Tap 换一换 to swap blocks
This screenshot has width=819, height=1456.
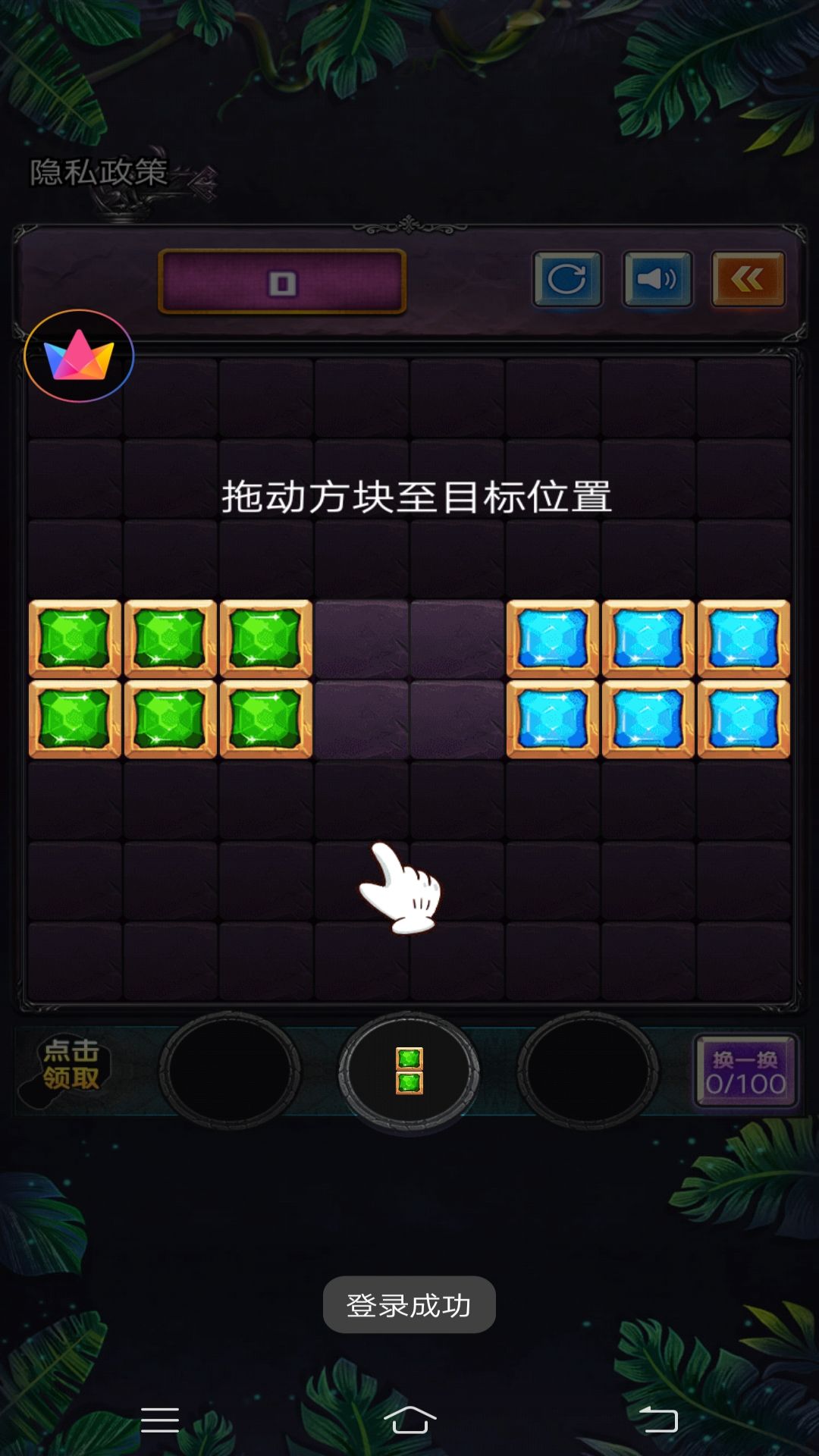pos(745,1072)
